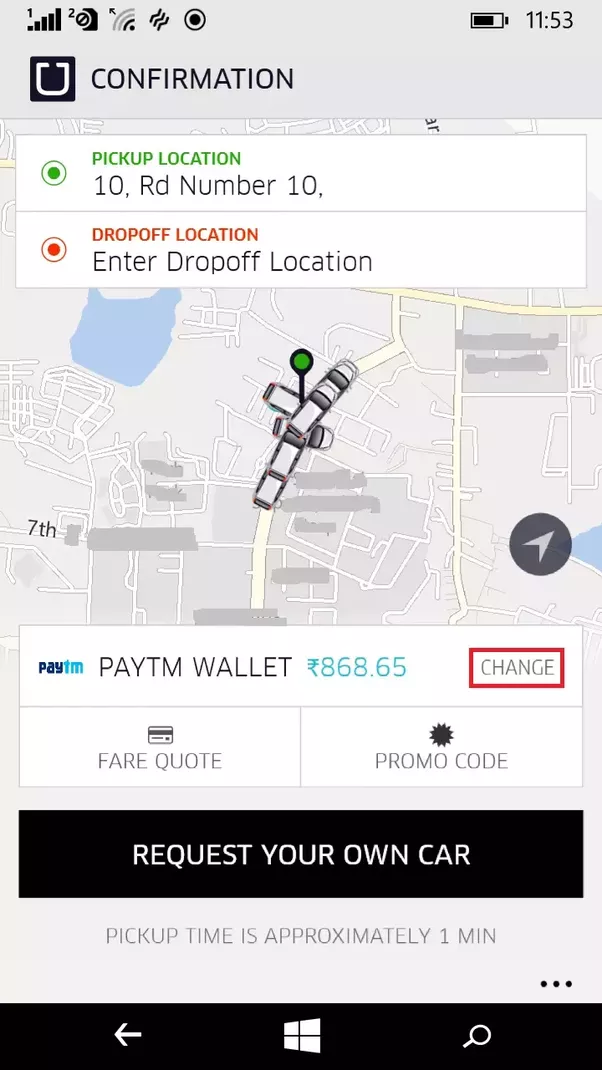Request your own car

(301, 854)
